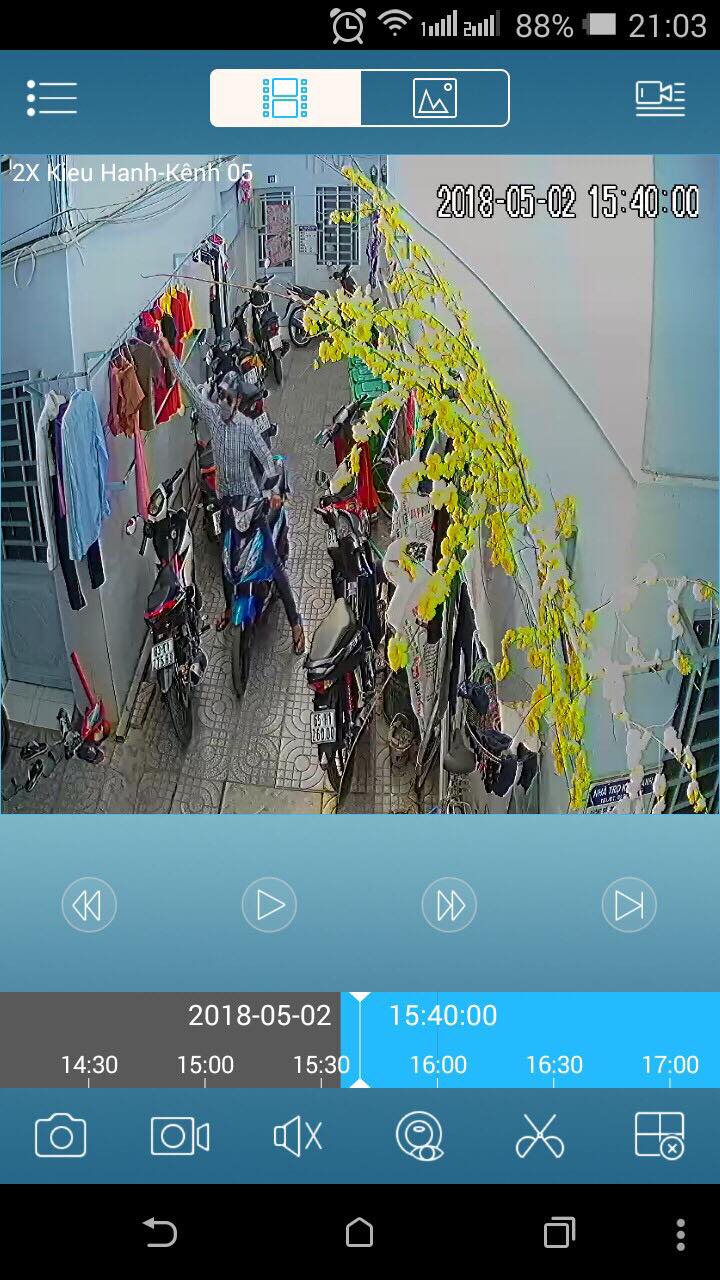The height and width of the screenshot is (1280, 720).
Task: Open the camera device list
Action: tap(660, 98)
